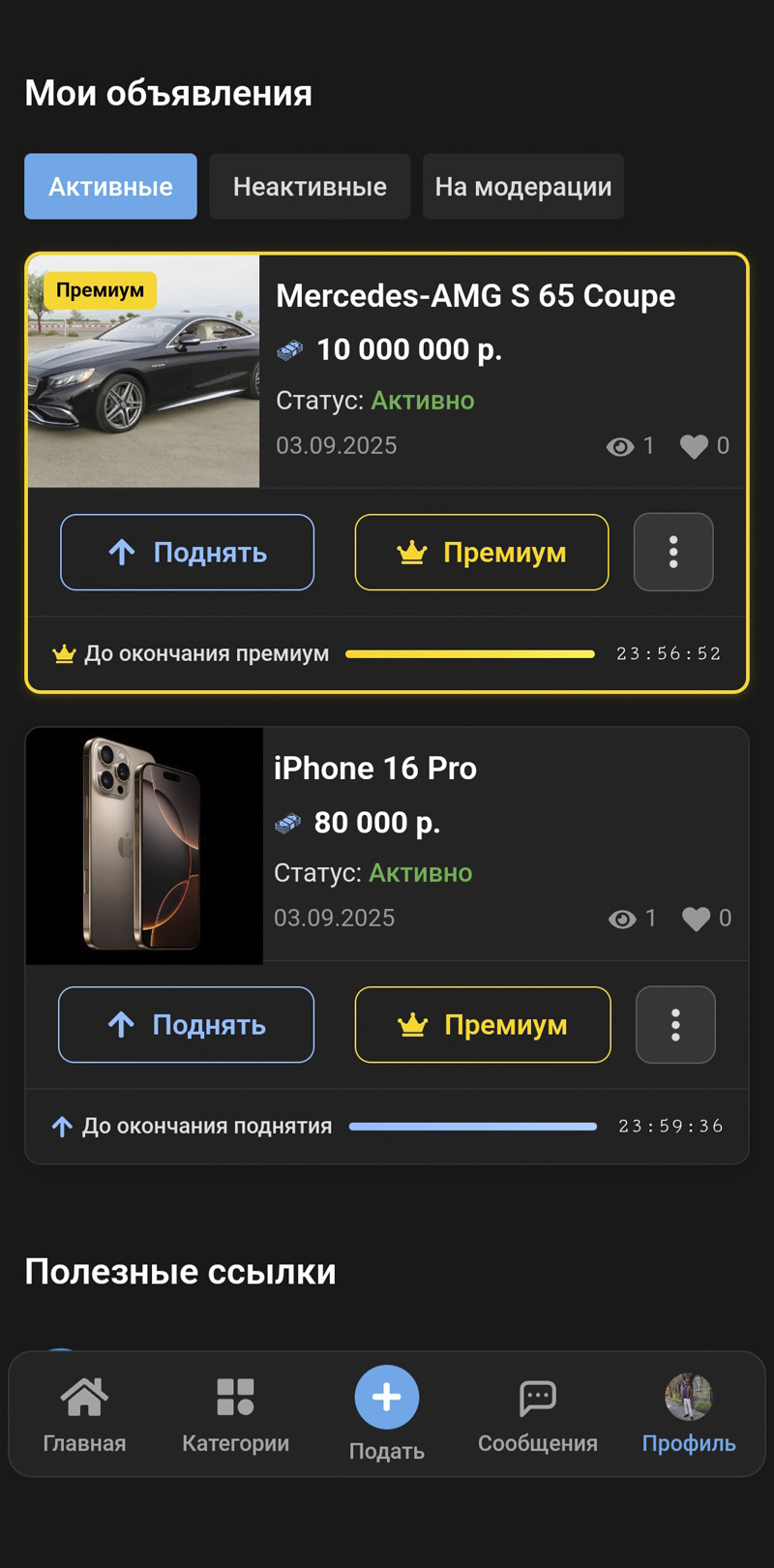Tap Премиум button under the Mercedes-AMG listing

(482, 552)
